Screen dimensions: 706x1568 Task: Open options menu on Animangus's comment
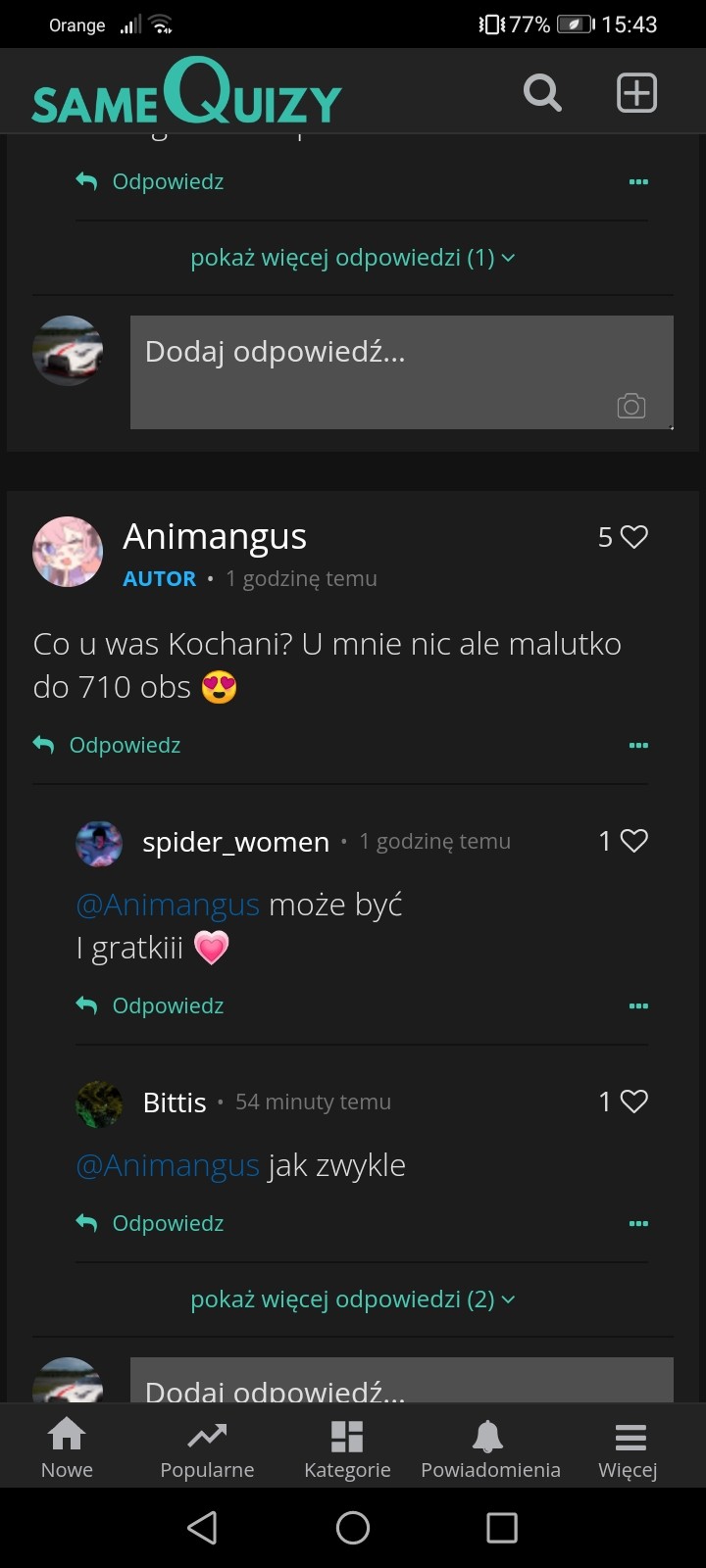(638, 745)
